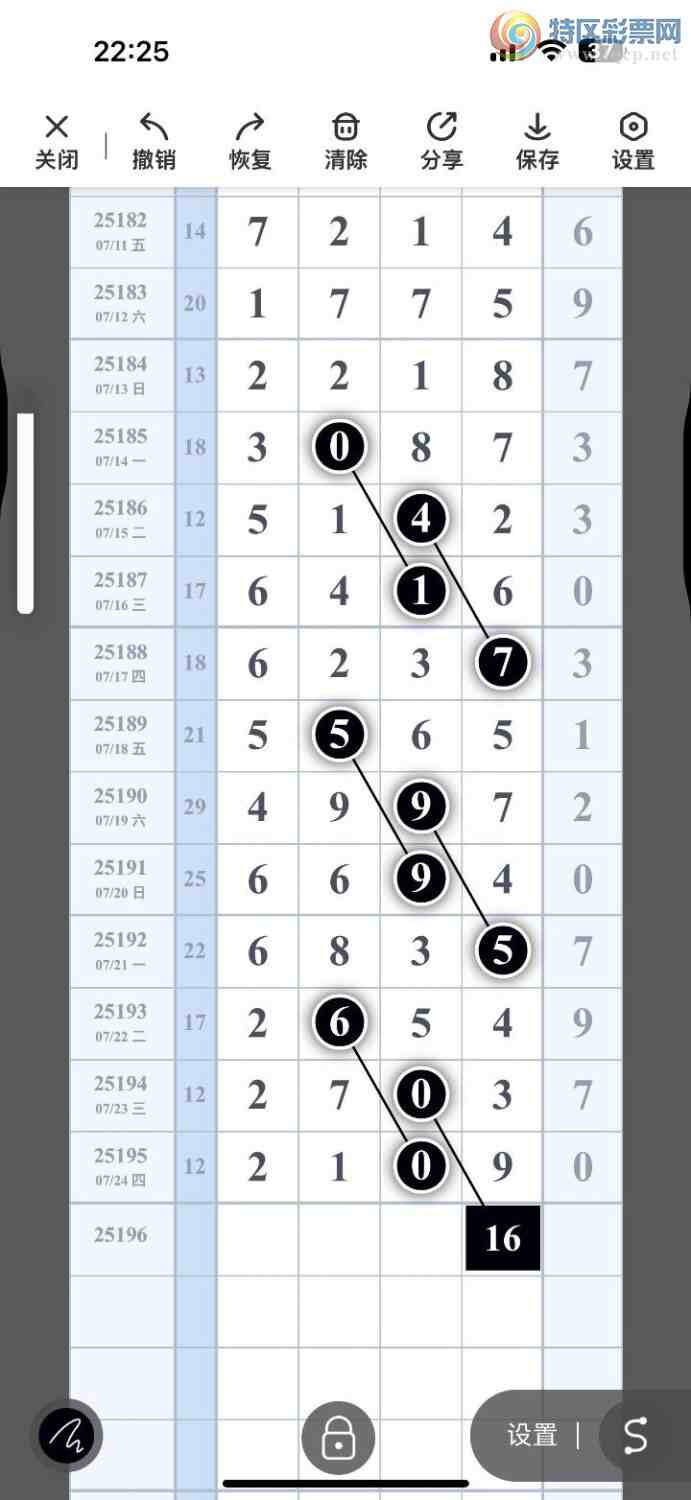
Task: Tap the S curve tool button
Action: point(636,1436)
